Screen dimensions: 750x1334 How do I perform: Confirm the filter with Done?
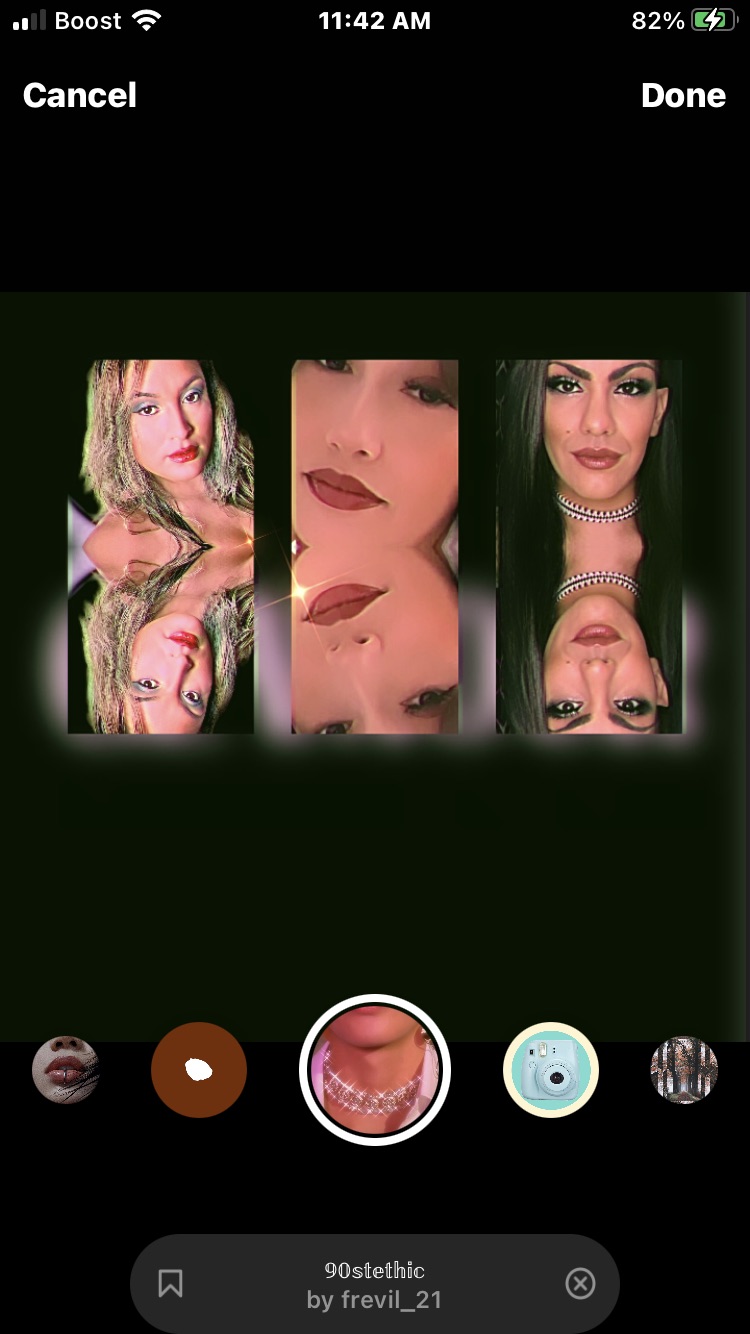point(683,96)
